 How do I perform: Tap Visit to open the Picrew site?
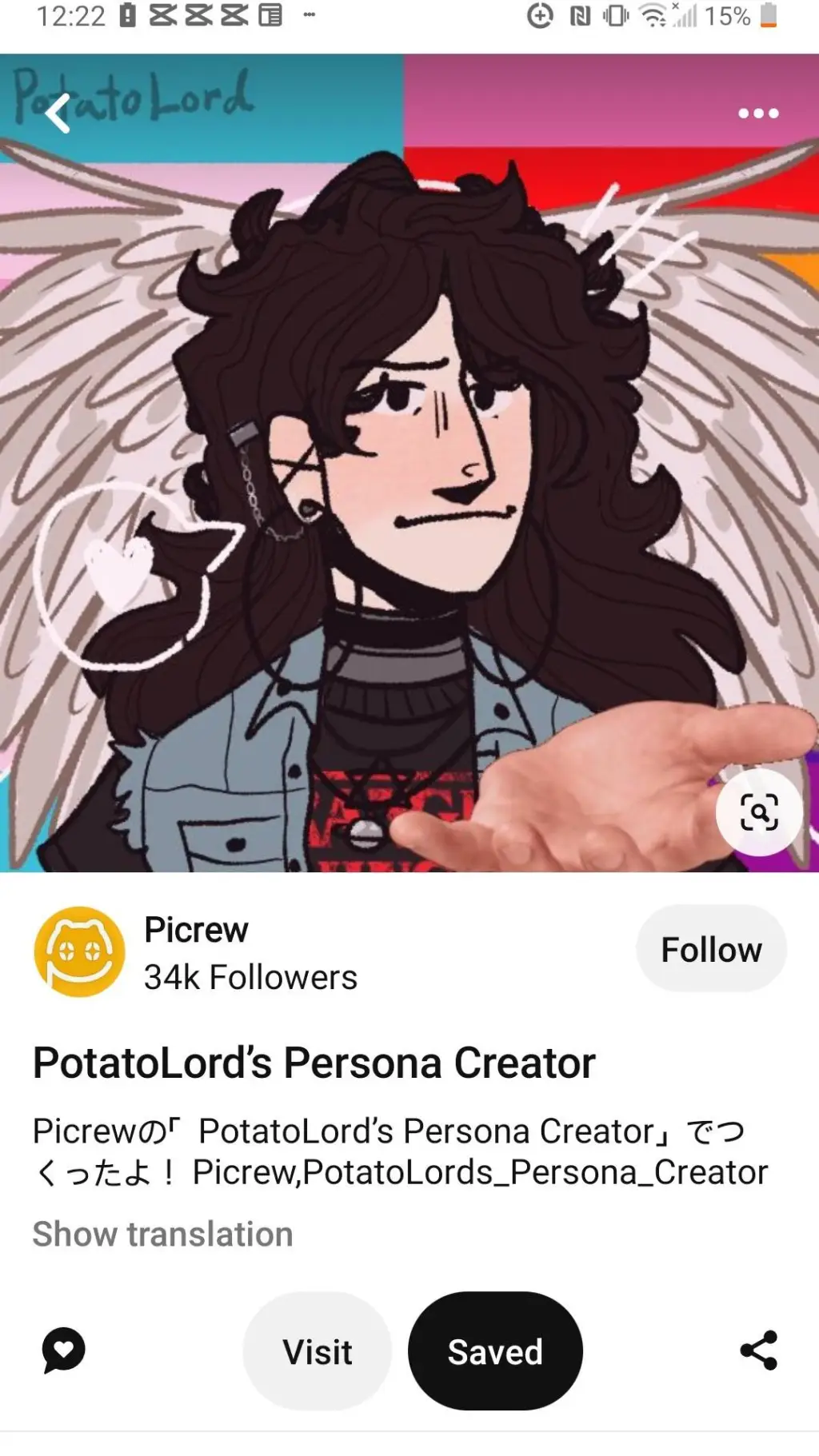[317, 1350]
